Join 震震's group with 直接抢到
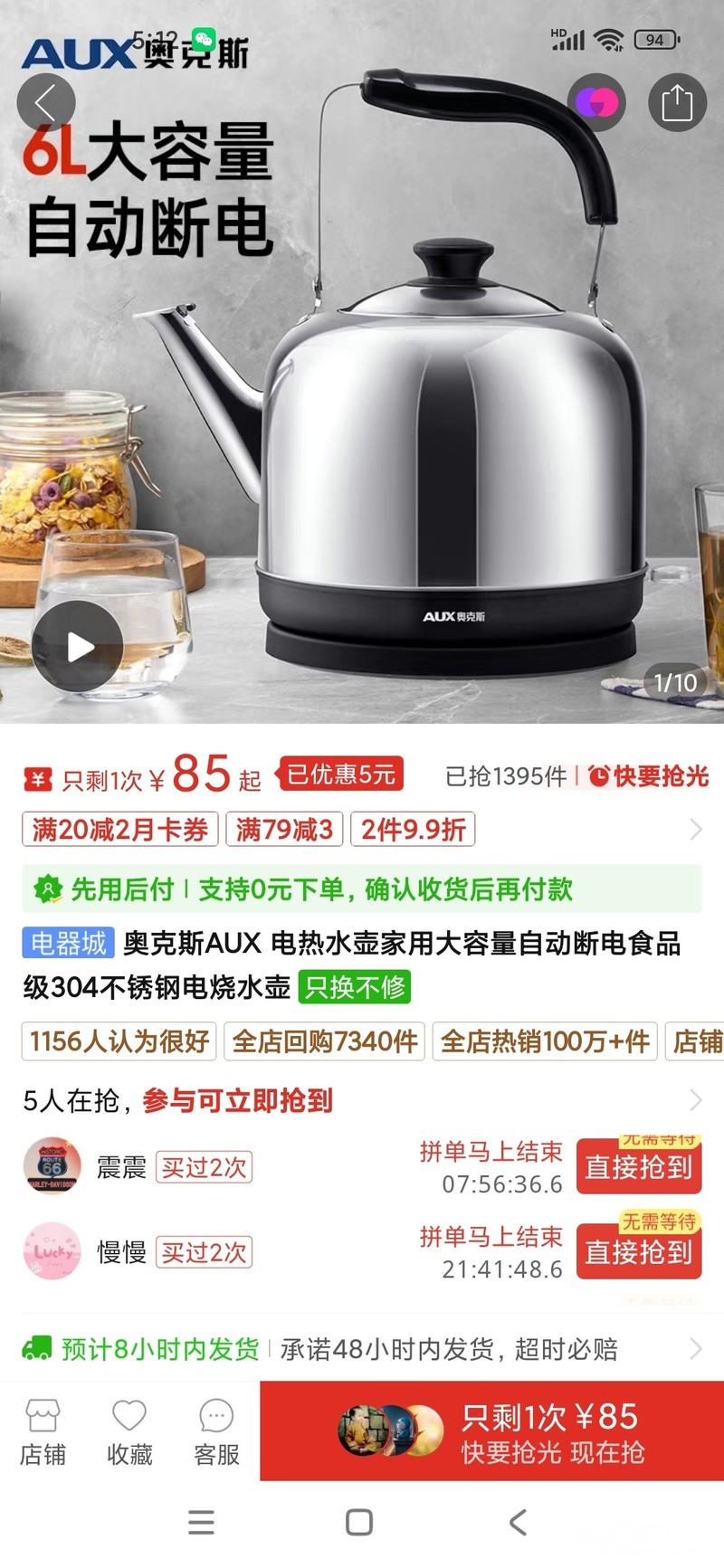This screenshot has height=1568, width=724. 638,1167
